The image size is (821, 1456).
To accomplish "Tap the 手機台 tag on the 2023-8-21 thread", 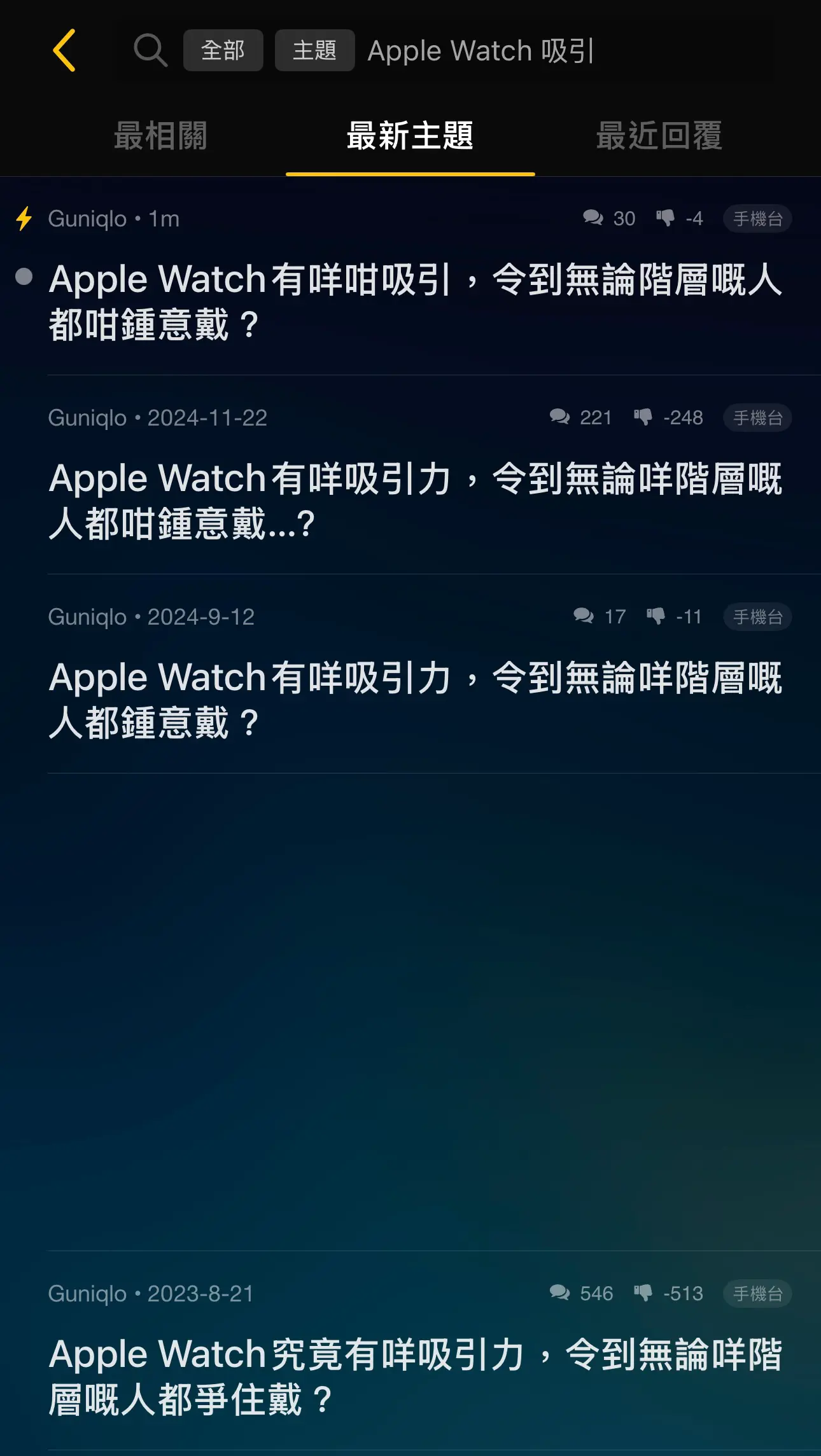I will coord(757,1294).
